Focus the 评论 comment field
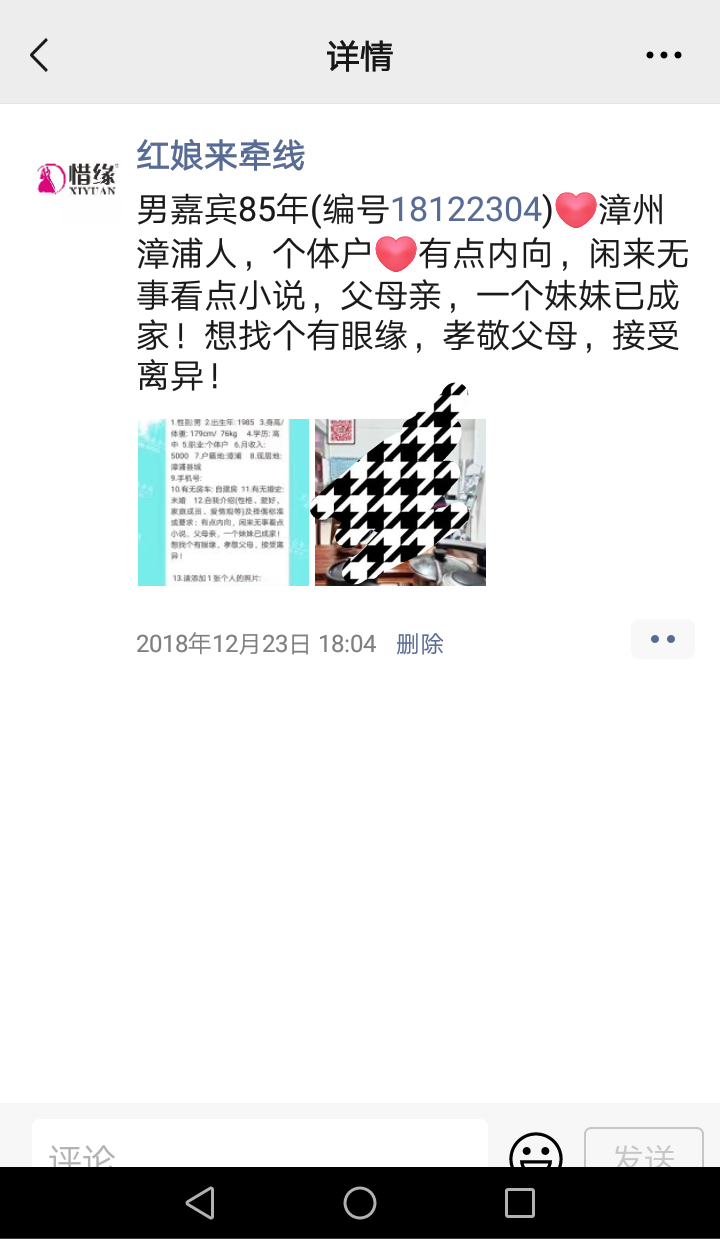The image size is (720, 1239). click(x=260, y=1148)
